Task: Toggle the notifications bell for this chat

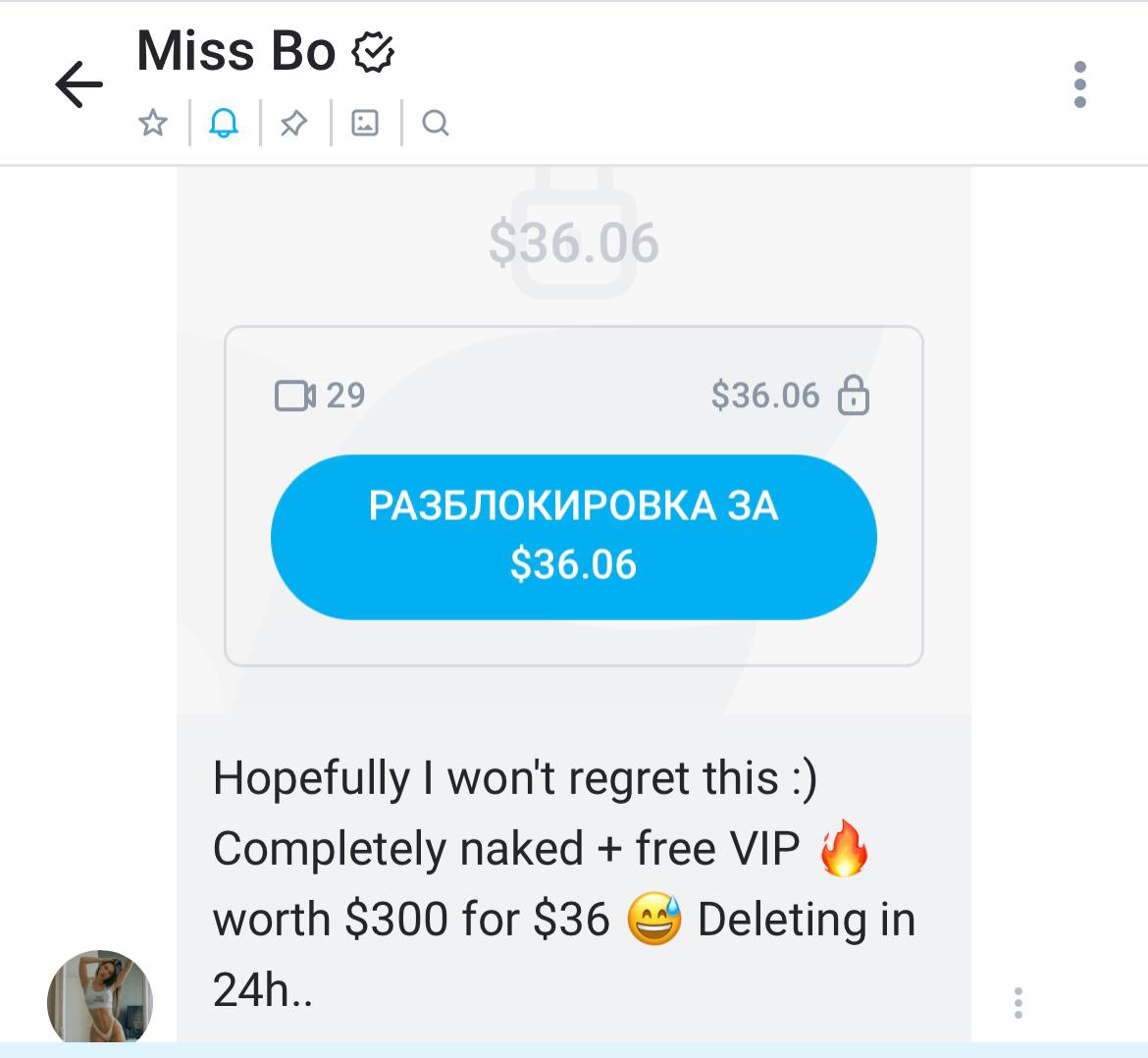Action: (224, 124)
